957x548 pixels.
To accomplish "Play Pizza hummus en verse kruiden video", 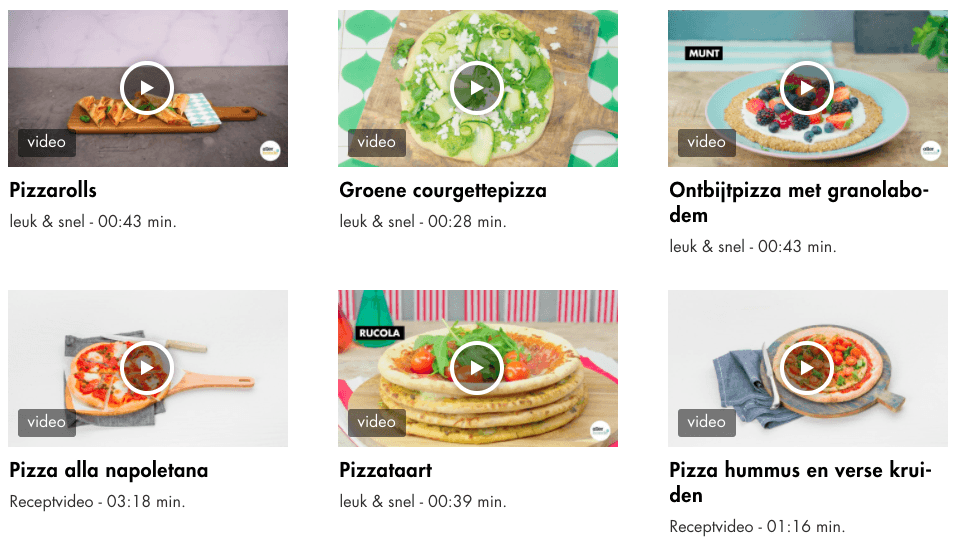I will (807, 368).
